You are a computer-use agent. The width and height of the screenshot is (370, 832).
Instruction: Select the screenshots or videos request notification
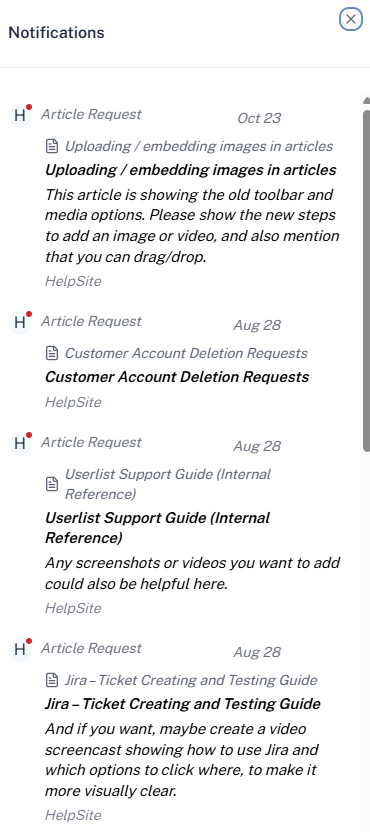pyautogui.click(x=180, y=524)
